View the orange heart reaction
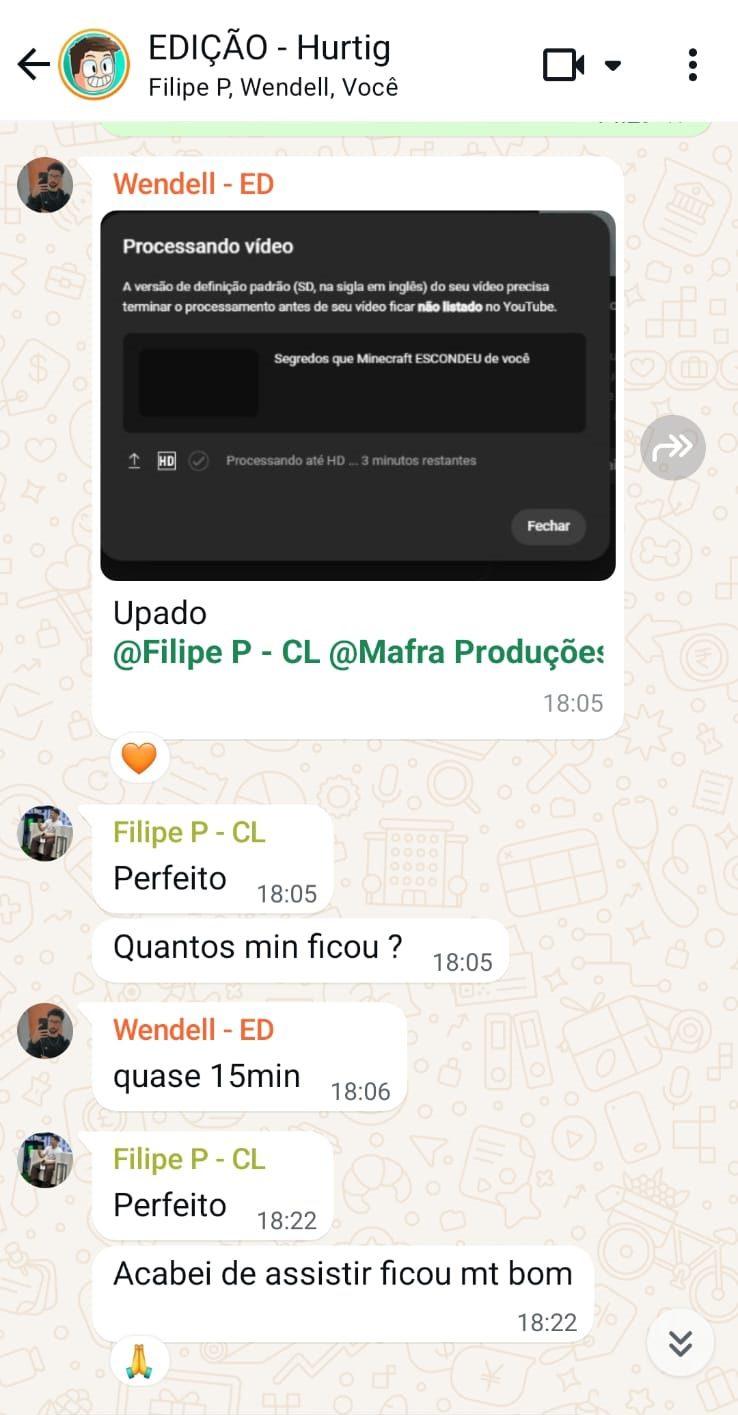Screen dimensions: 738x1415 pyautogui.click(x=139, y=758)
